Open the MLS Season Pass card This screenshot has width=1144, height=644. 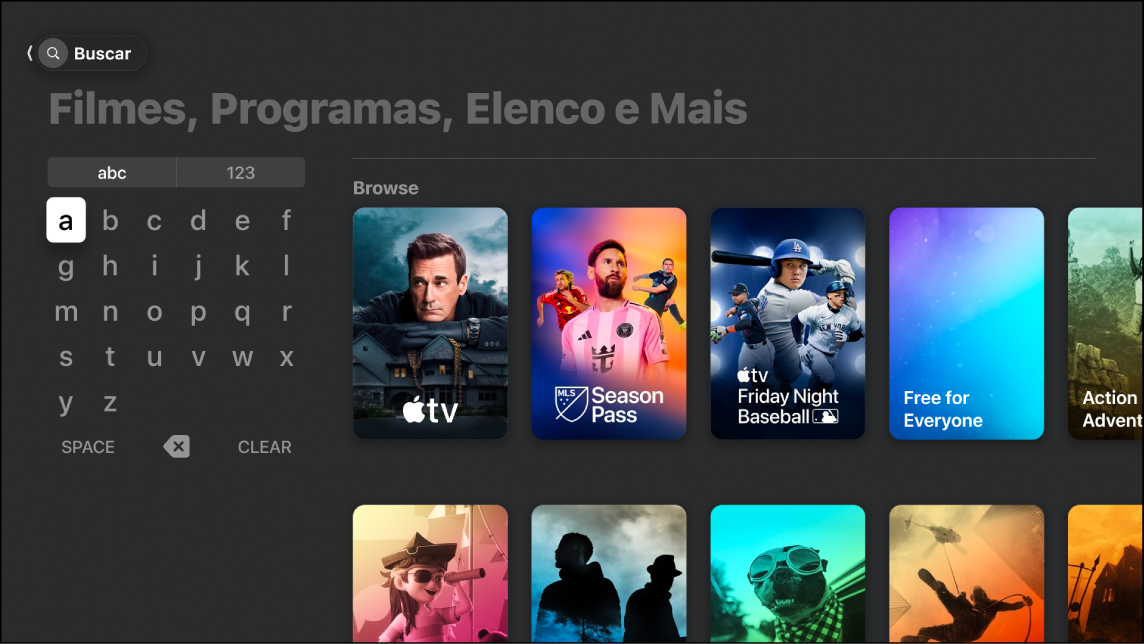point(608,323)
